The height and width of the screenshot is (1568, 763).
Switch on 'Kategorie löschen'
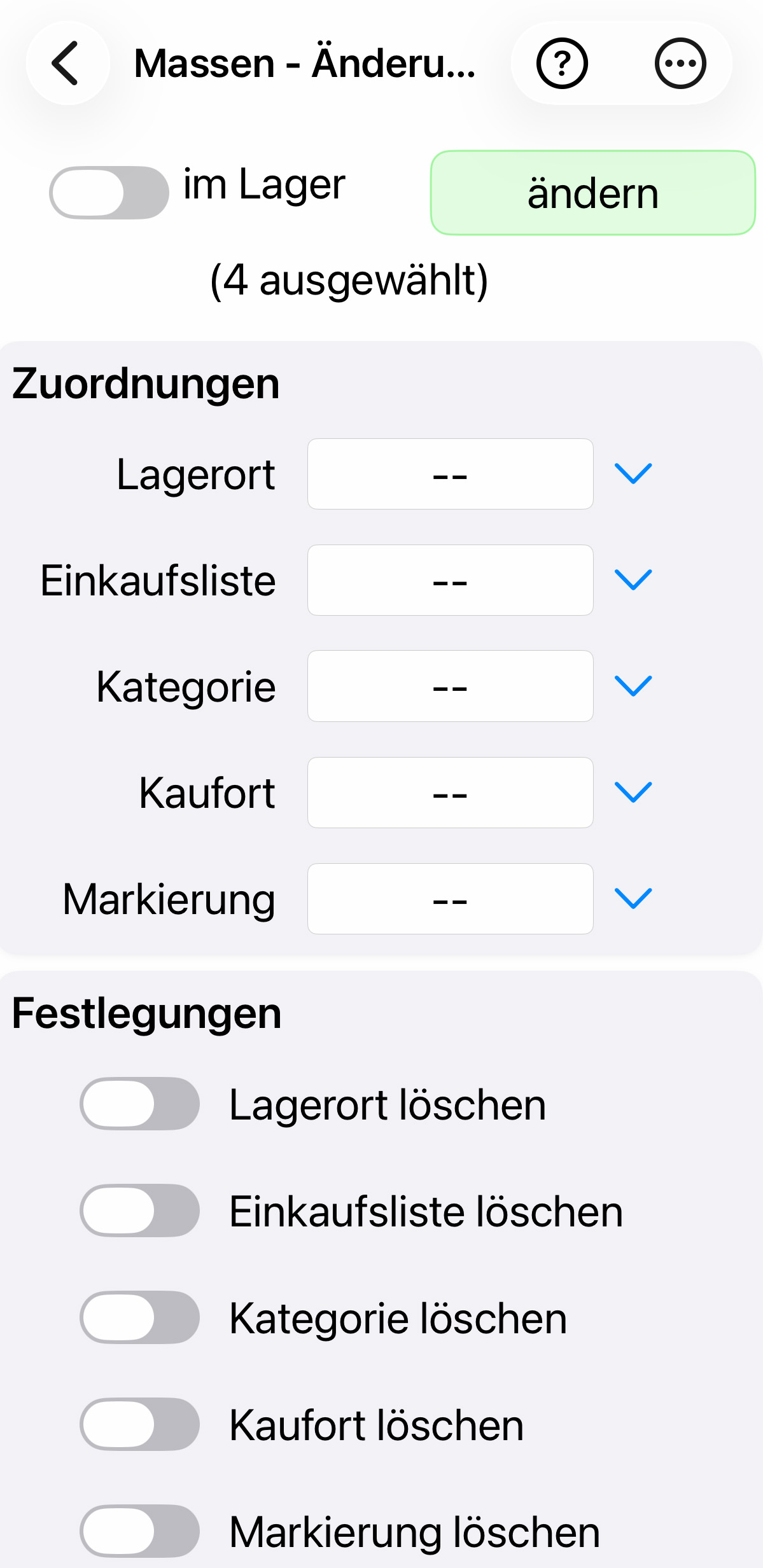[139, 1317]
